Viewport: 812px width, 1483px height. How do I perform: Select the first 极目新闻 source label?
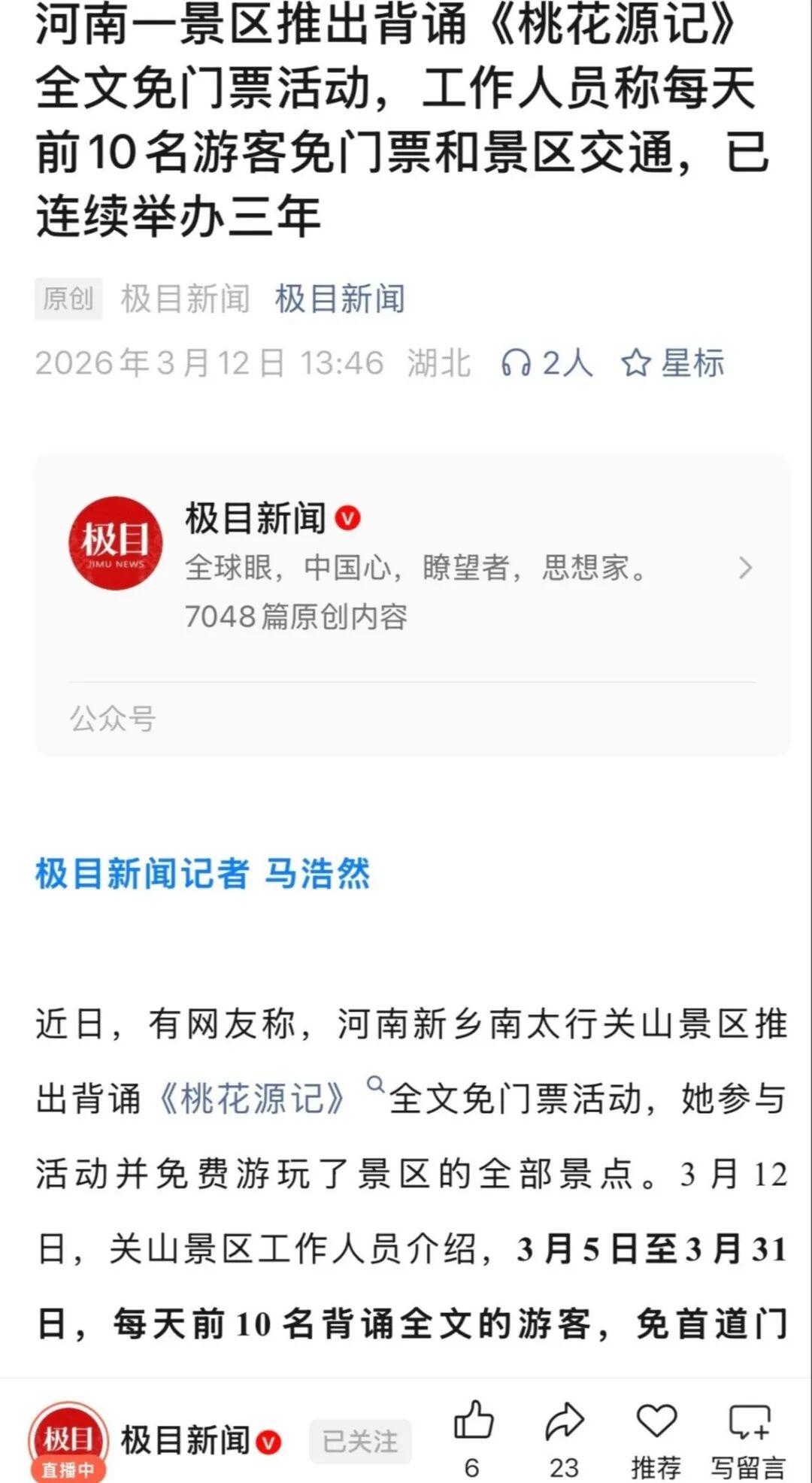184,297
